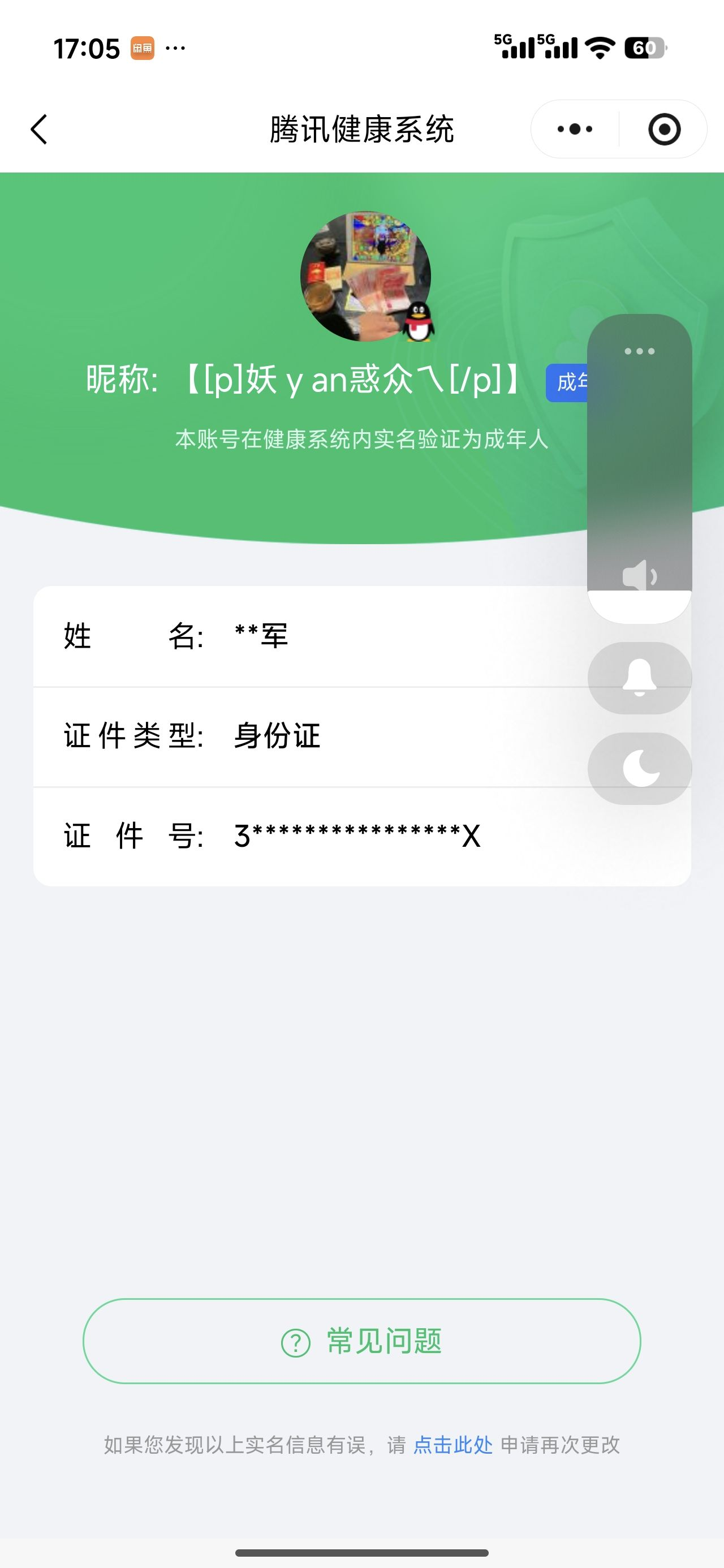The height and width of the screenshot is (1568, 724).
Task: Tap the orange 闲鱼 indicator in status bar
Action: click(x=144, y=49)
